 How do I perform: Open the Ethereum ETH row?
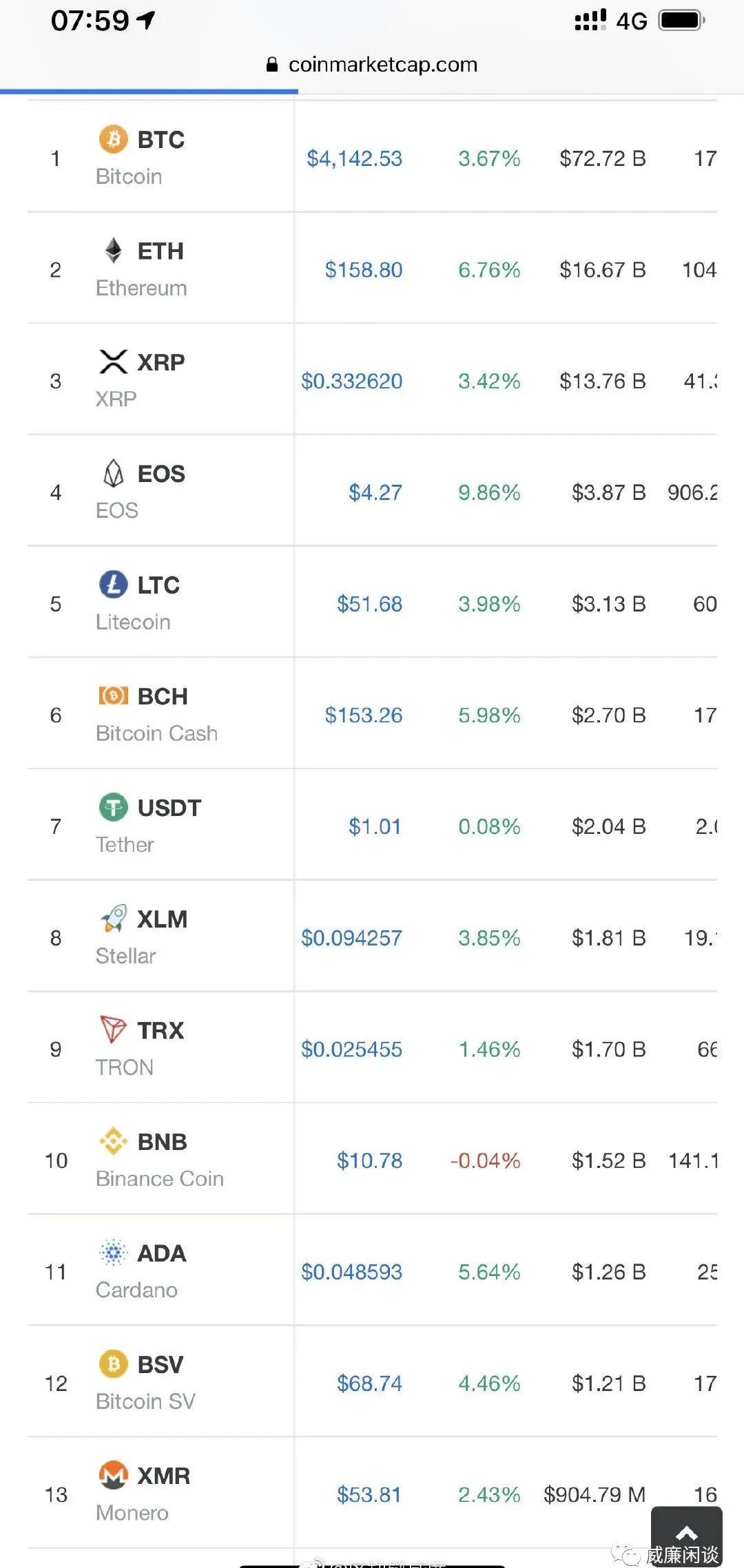point(160,252)
